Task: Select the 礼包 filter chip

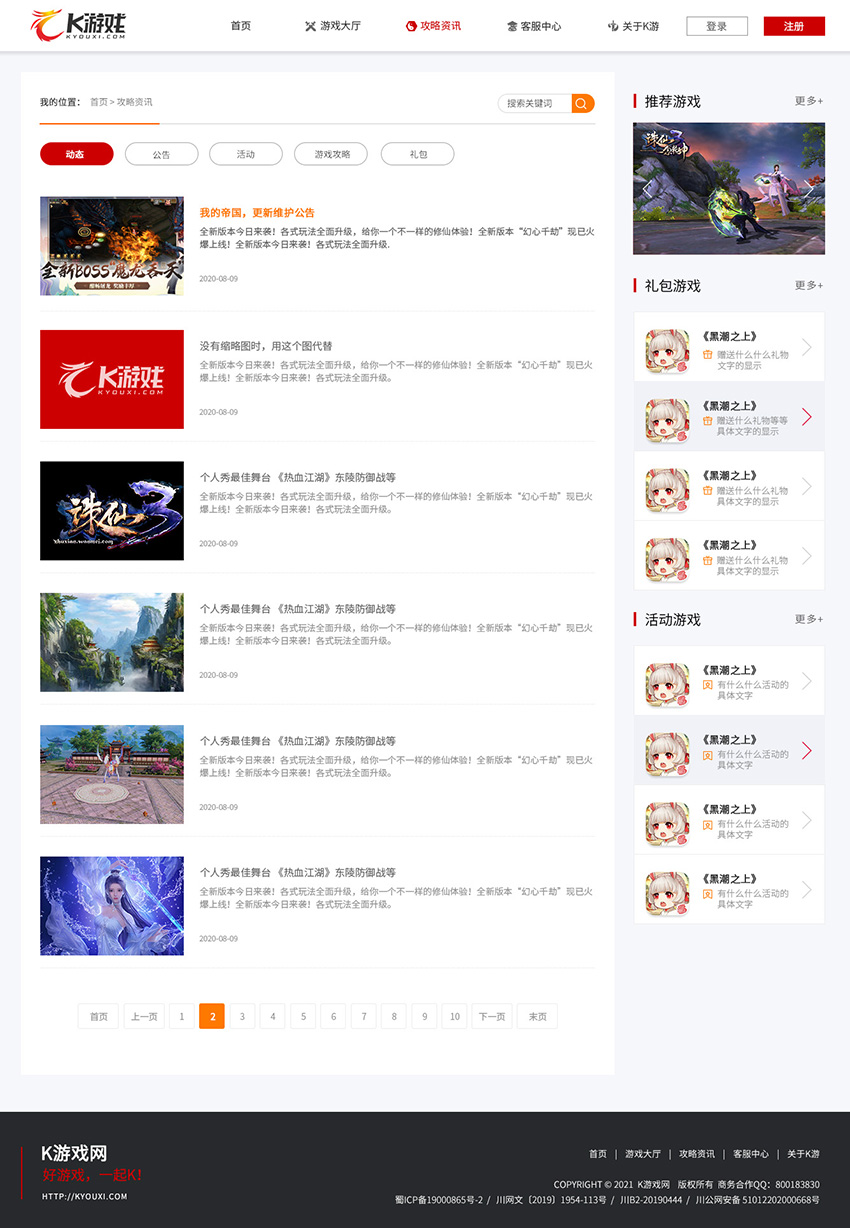Action: coord(417,154)
